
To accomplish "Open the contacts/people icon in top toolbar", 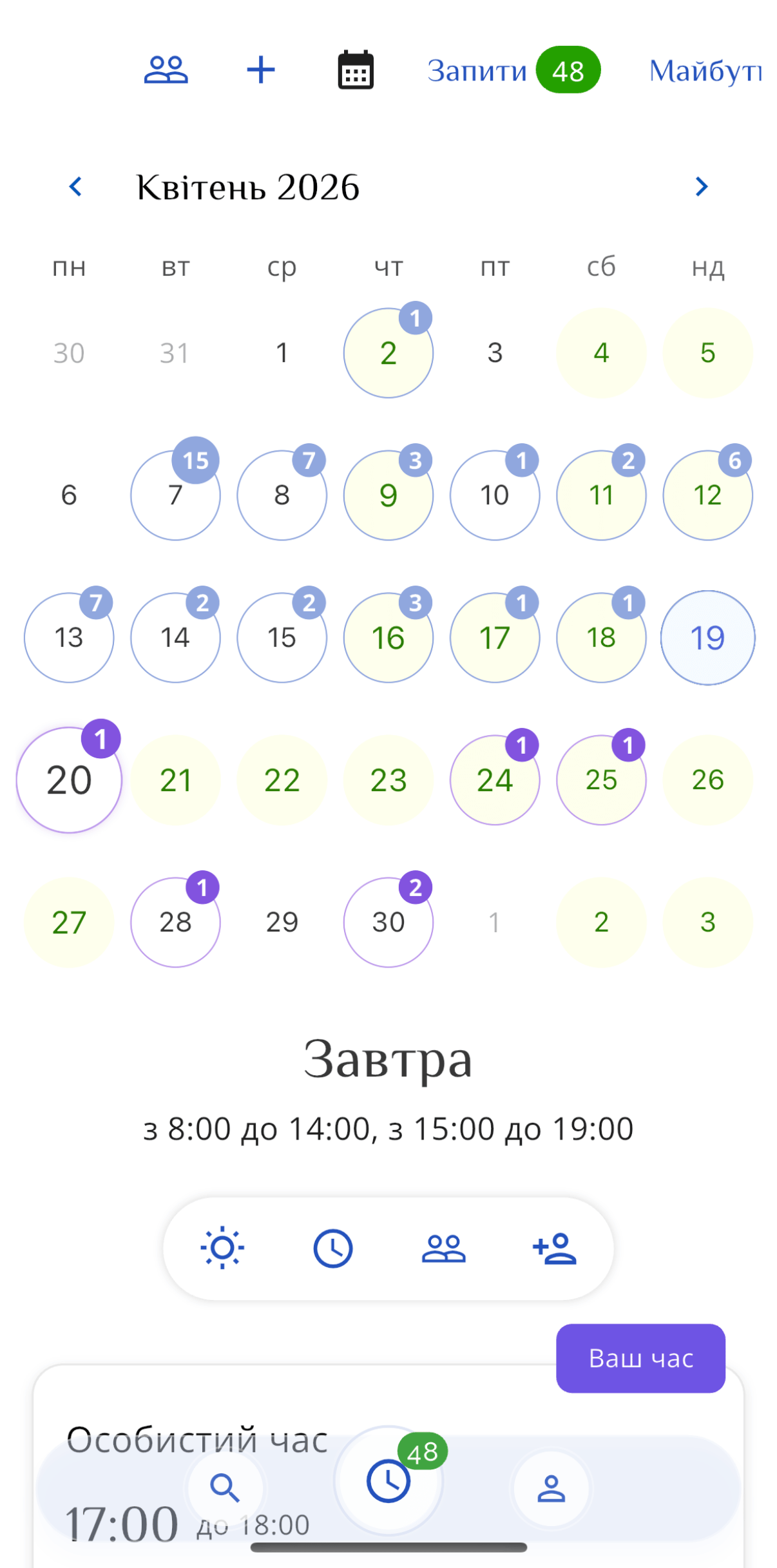I will (x=166, y=70).
